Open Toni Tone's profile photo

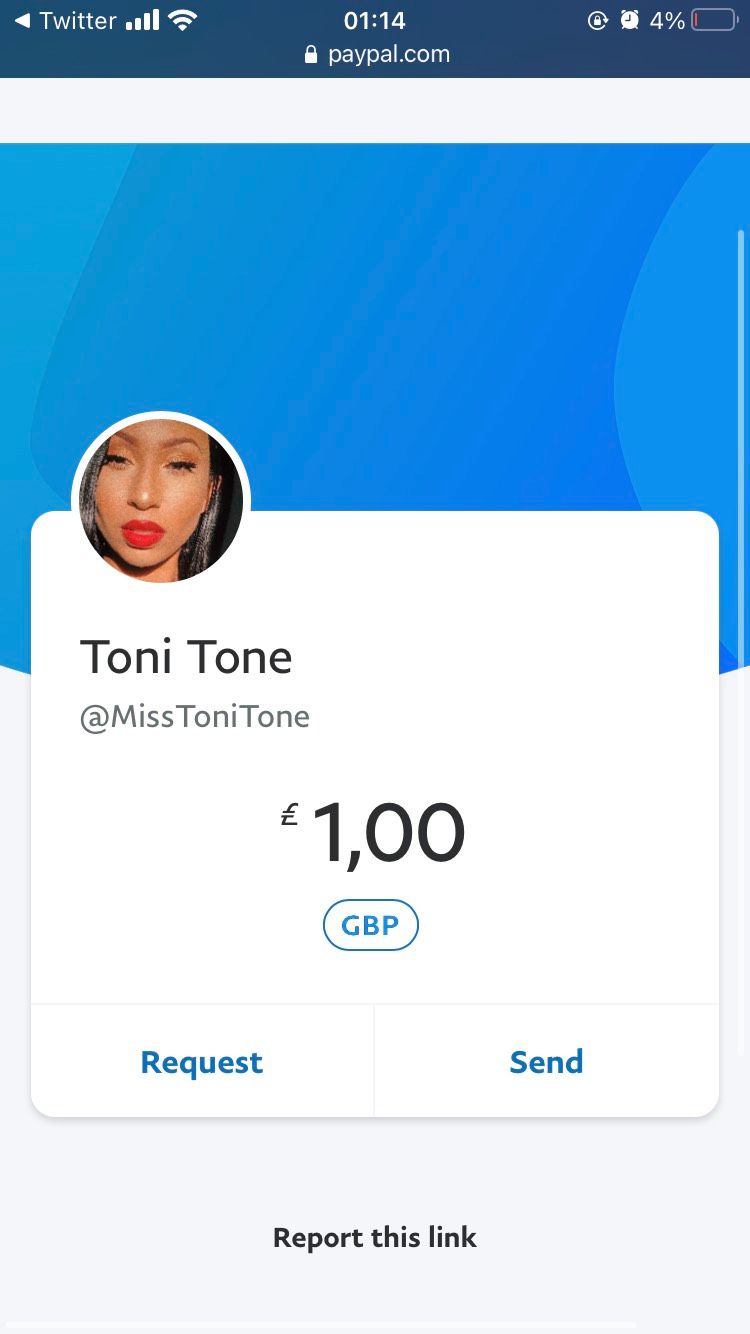click(x=161, y=498)
